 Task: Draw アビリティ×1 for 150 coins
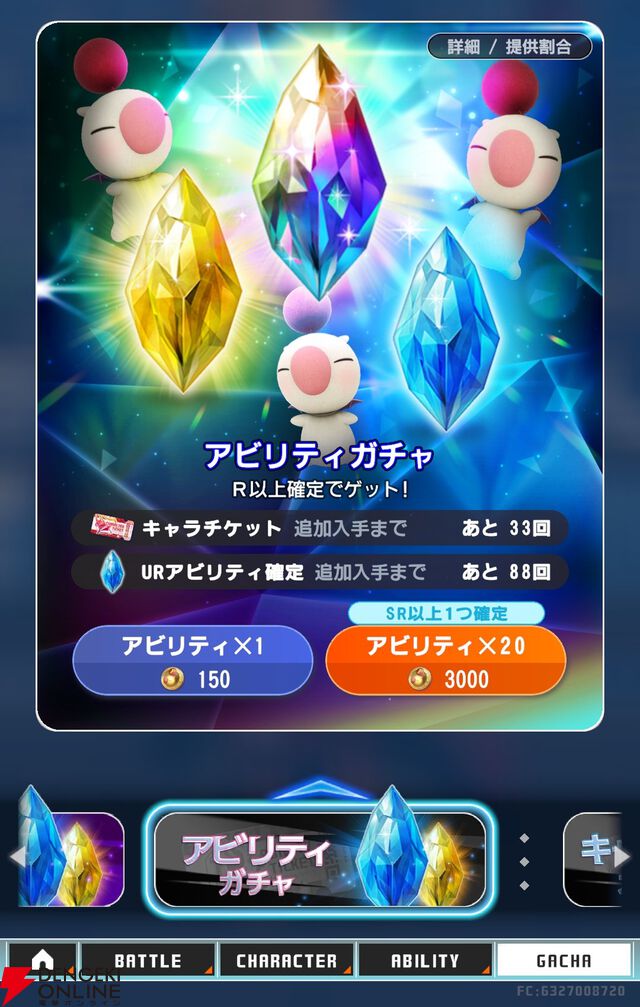[192, 661]
